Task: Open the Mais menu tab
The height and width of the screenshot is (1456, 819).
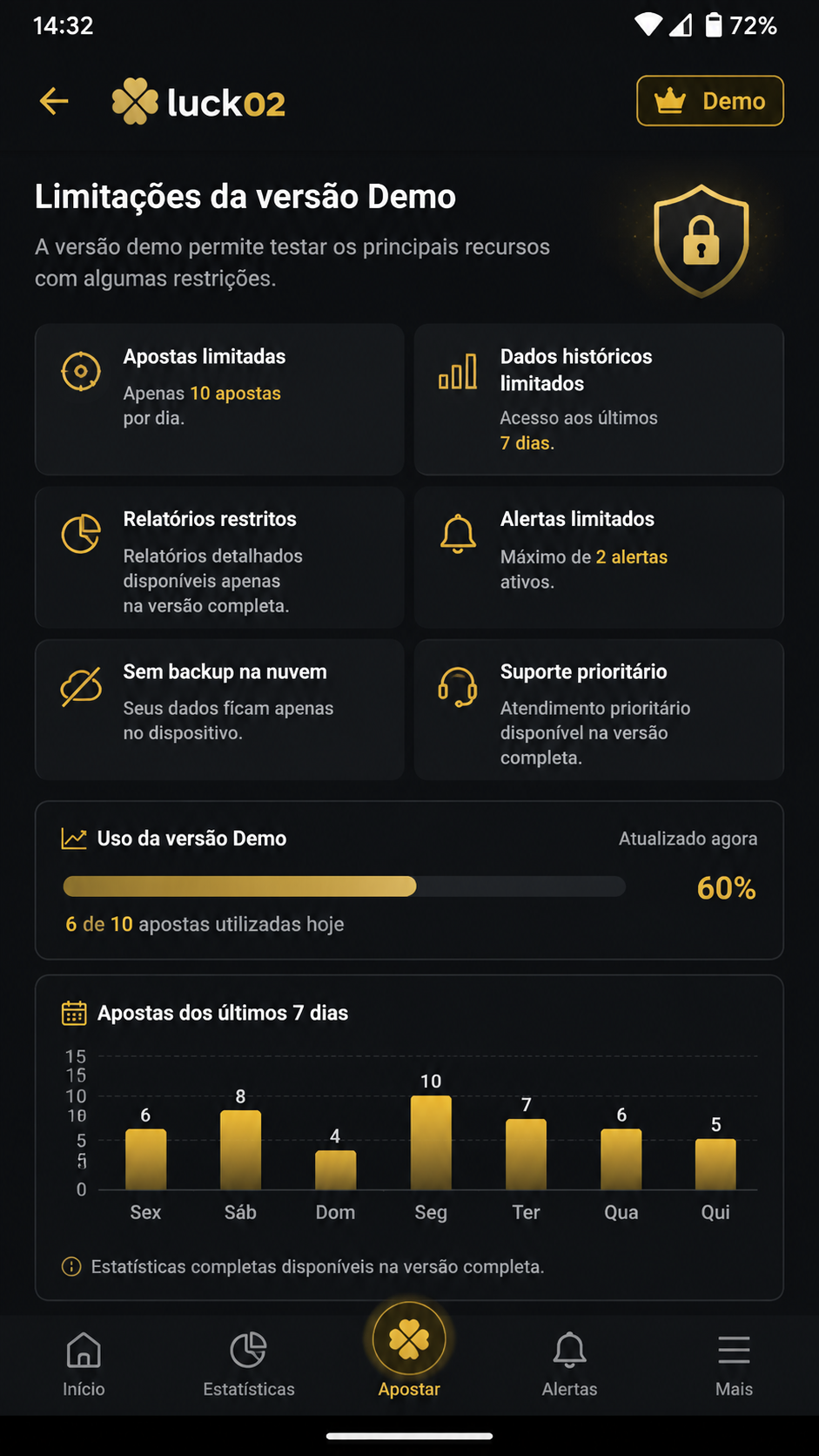Action: tap(734, 1365)
